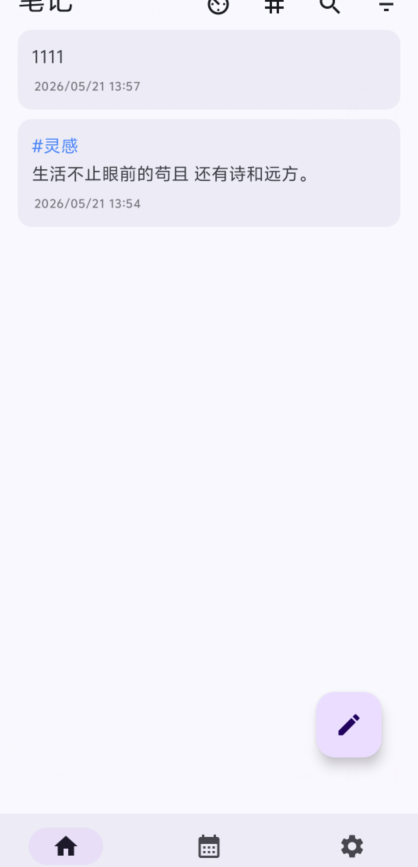Viewport: 418px width, 867px height.
Task: Open the hashtag tags icon
Action: [x=274, y=5]
